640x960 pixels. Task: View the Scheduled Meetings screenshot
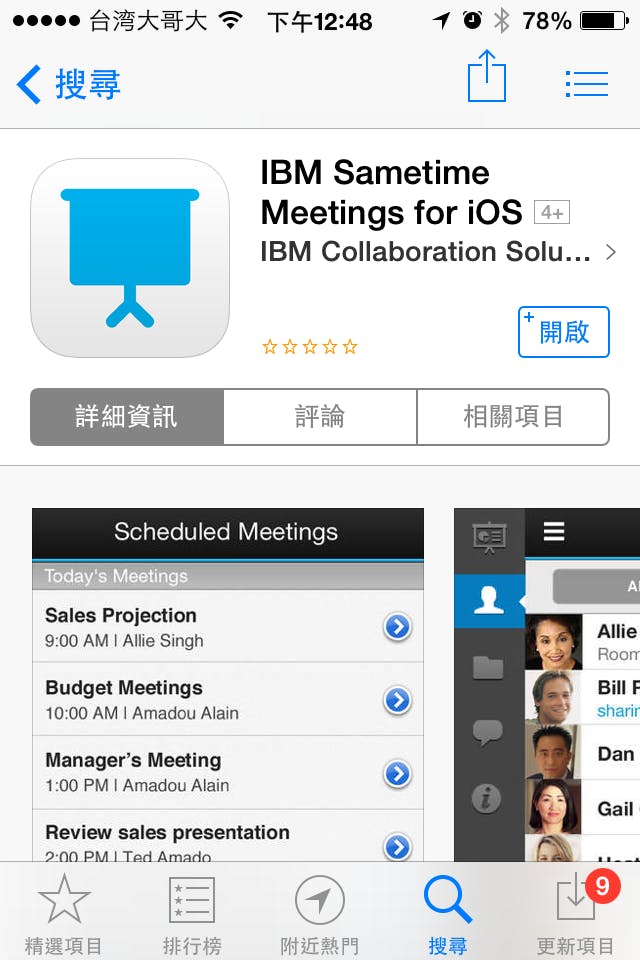tap(228, 685)
